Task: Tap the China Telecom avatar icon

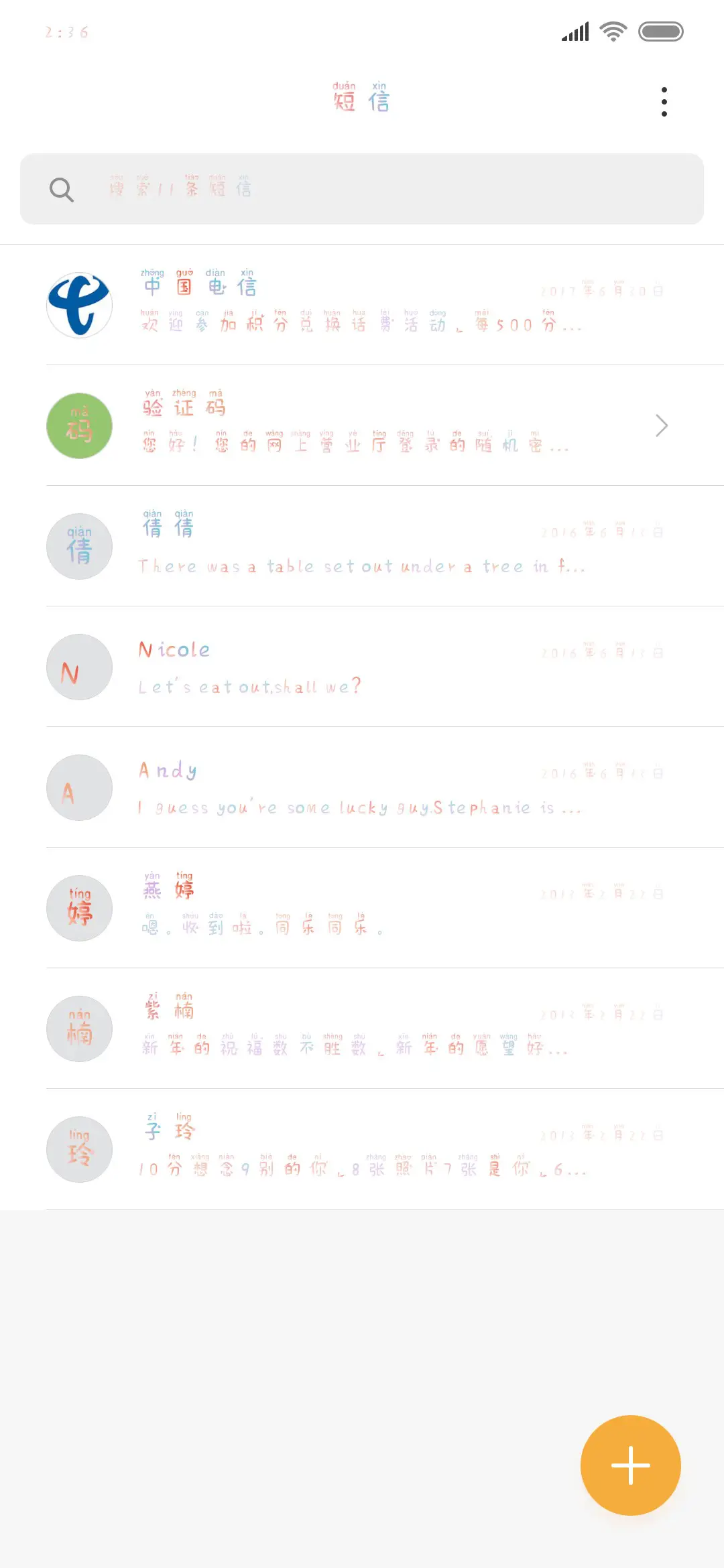Action: [78, 305]
